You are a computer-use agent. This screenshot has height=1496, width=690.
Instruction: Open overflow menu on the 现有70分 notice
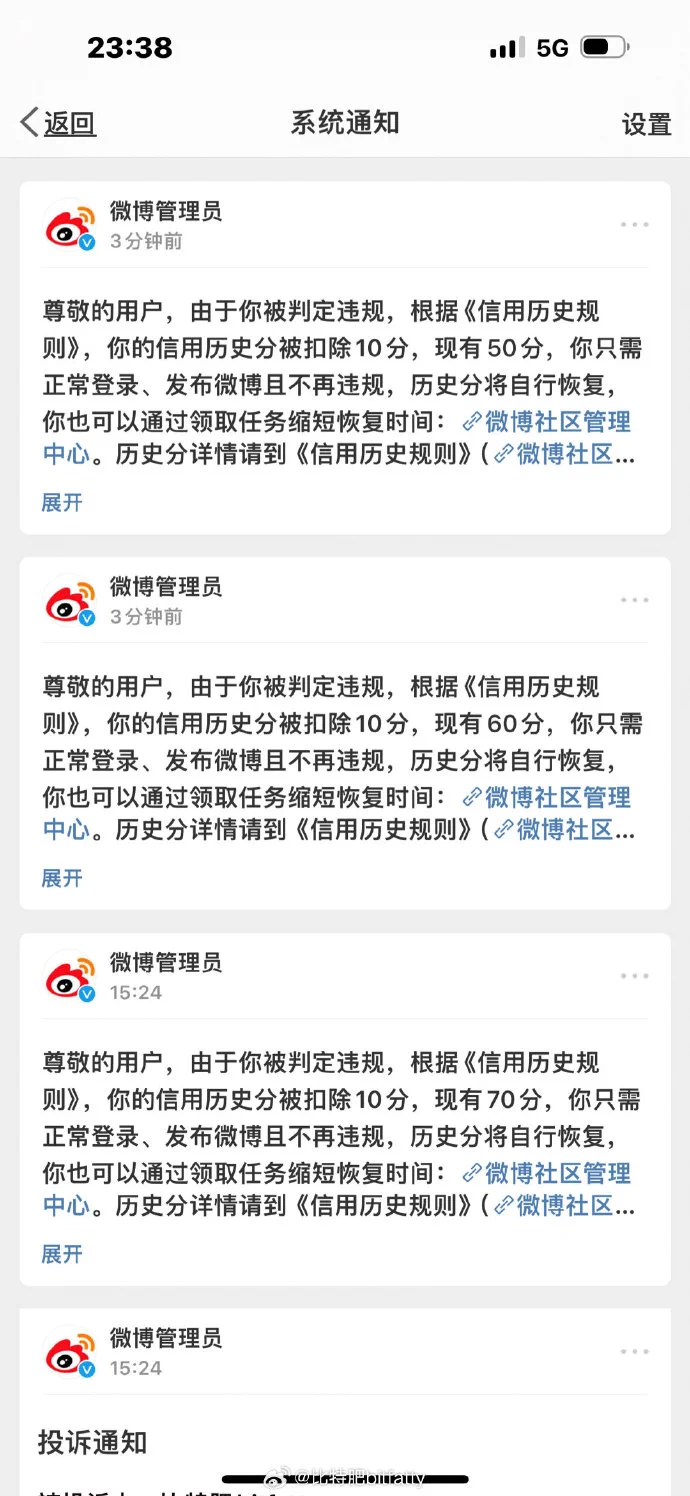[x=634, y=976]
